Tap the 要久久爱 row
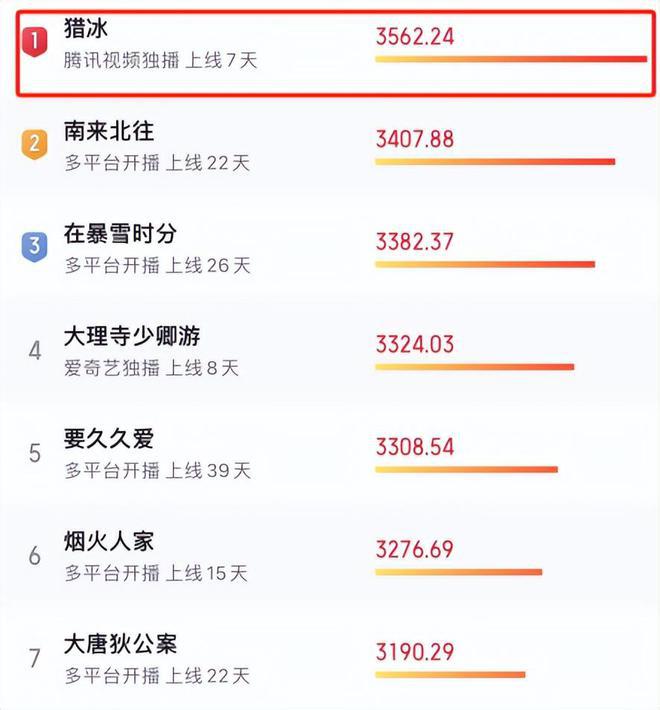 pos(108,439)
